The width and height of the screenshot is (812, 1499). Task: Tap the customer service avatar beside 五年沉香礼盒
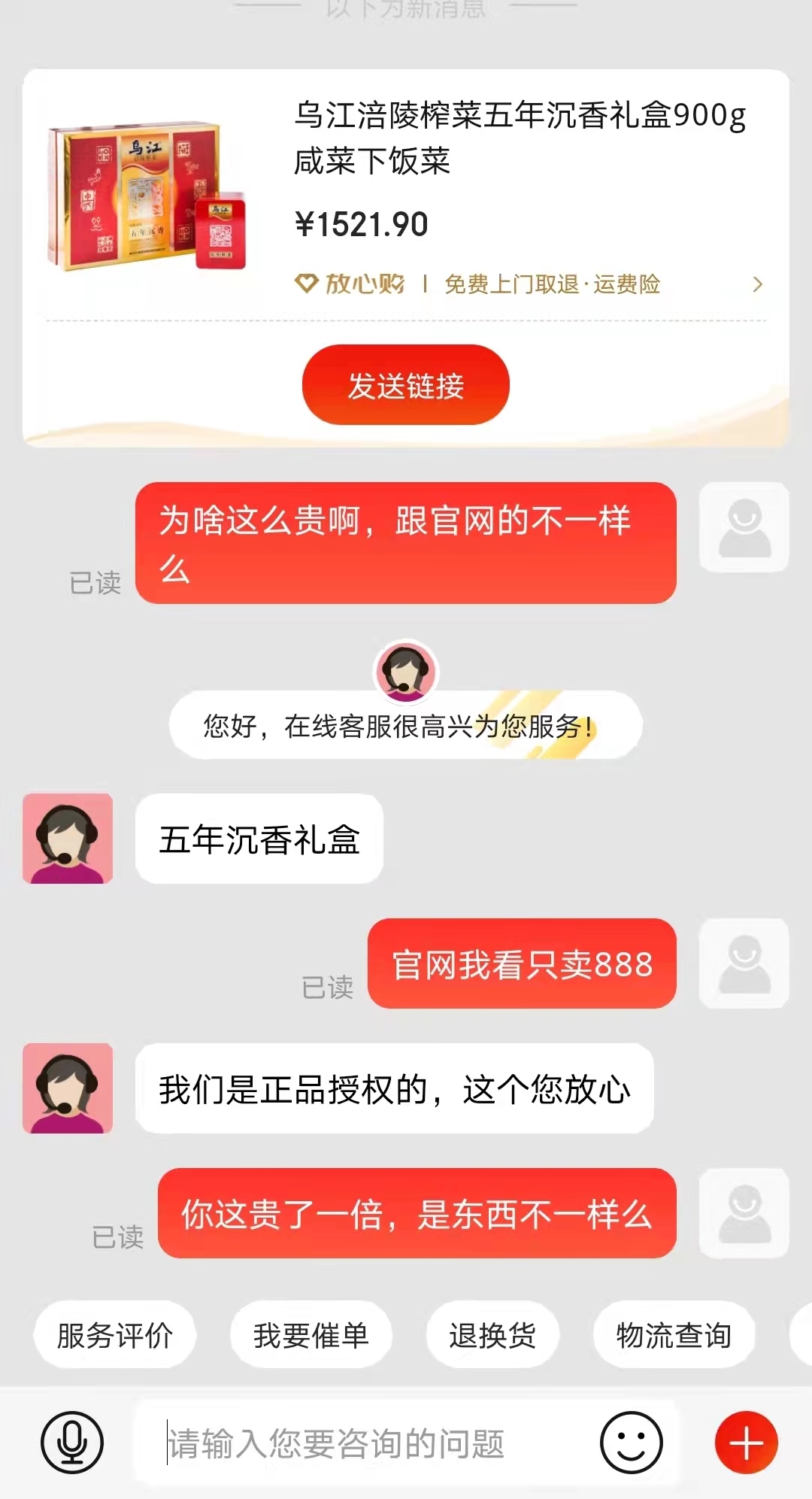point(68,839)
